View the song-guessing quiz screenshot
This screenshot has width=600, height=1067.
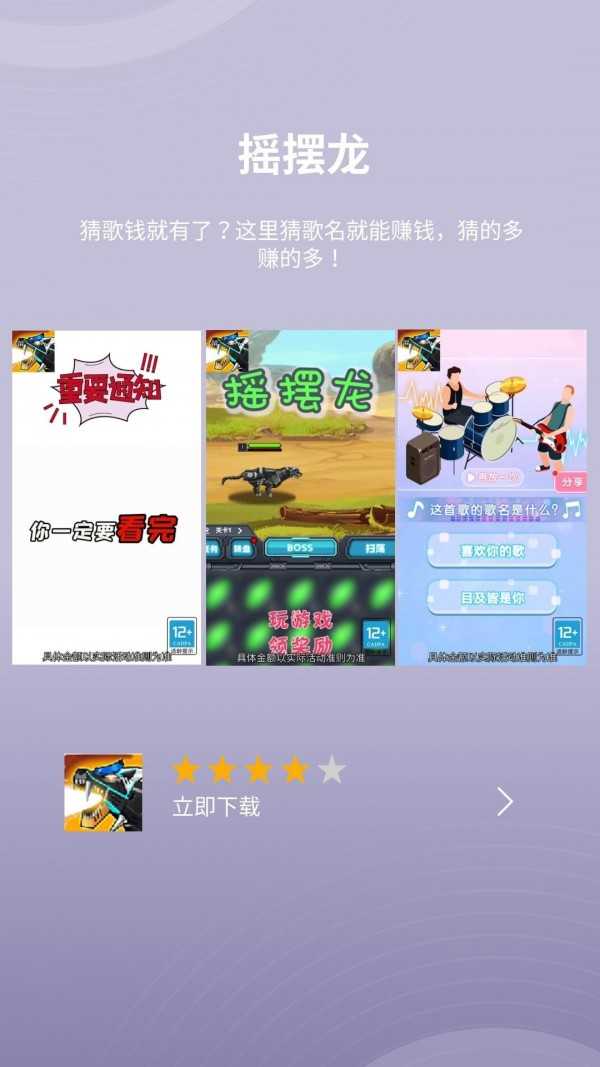pos(491,497)
